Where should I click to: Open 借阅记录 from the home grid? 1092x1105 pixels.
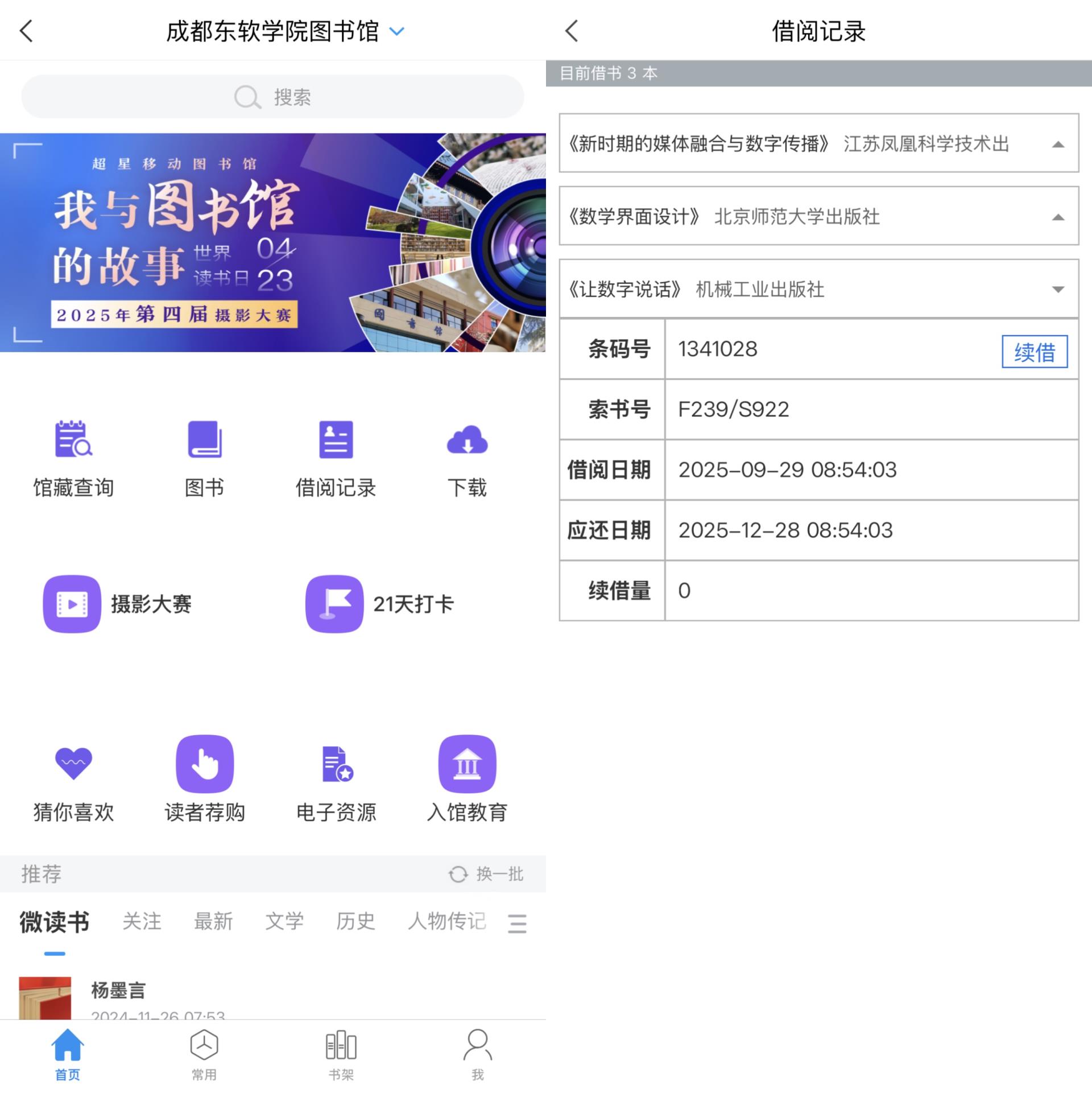point(336,459)
